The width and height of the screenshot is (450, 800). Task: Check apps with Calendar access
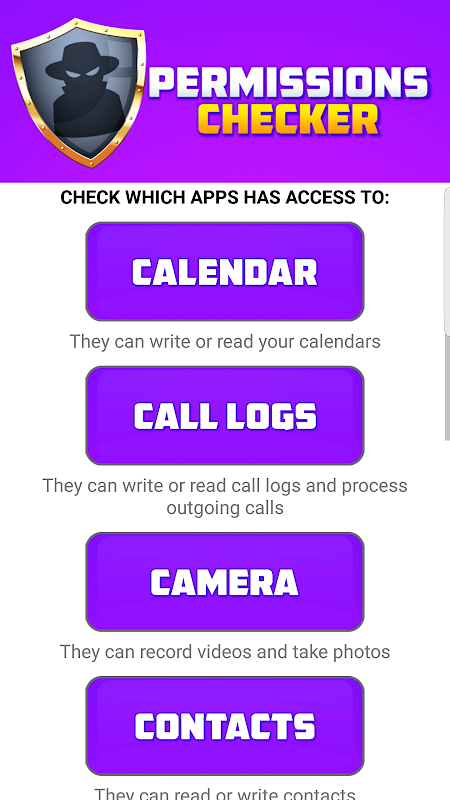[224, 271]
